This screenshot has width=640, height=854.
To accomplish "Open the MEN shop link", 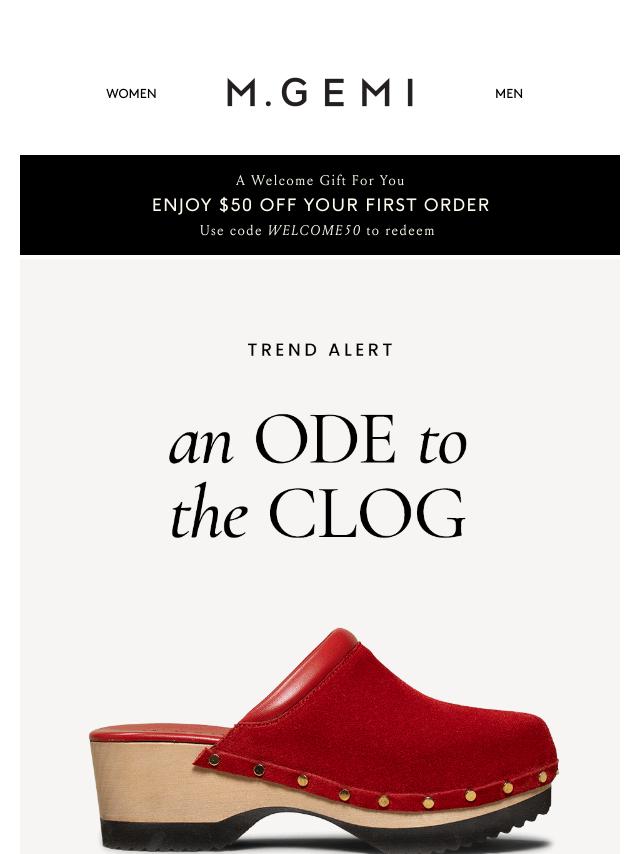I will click(508, 94).
